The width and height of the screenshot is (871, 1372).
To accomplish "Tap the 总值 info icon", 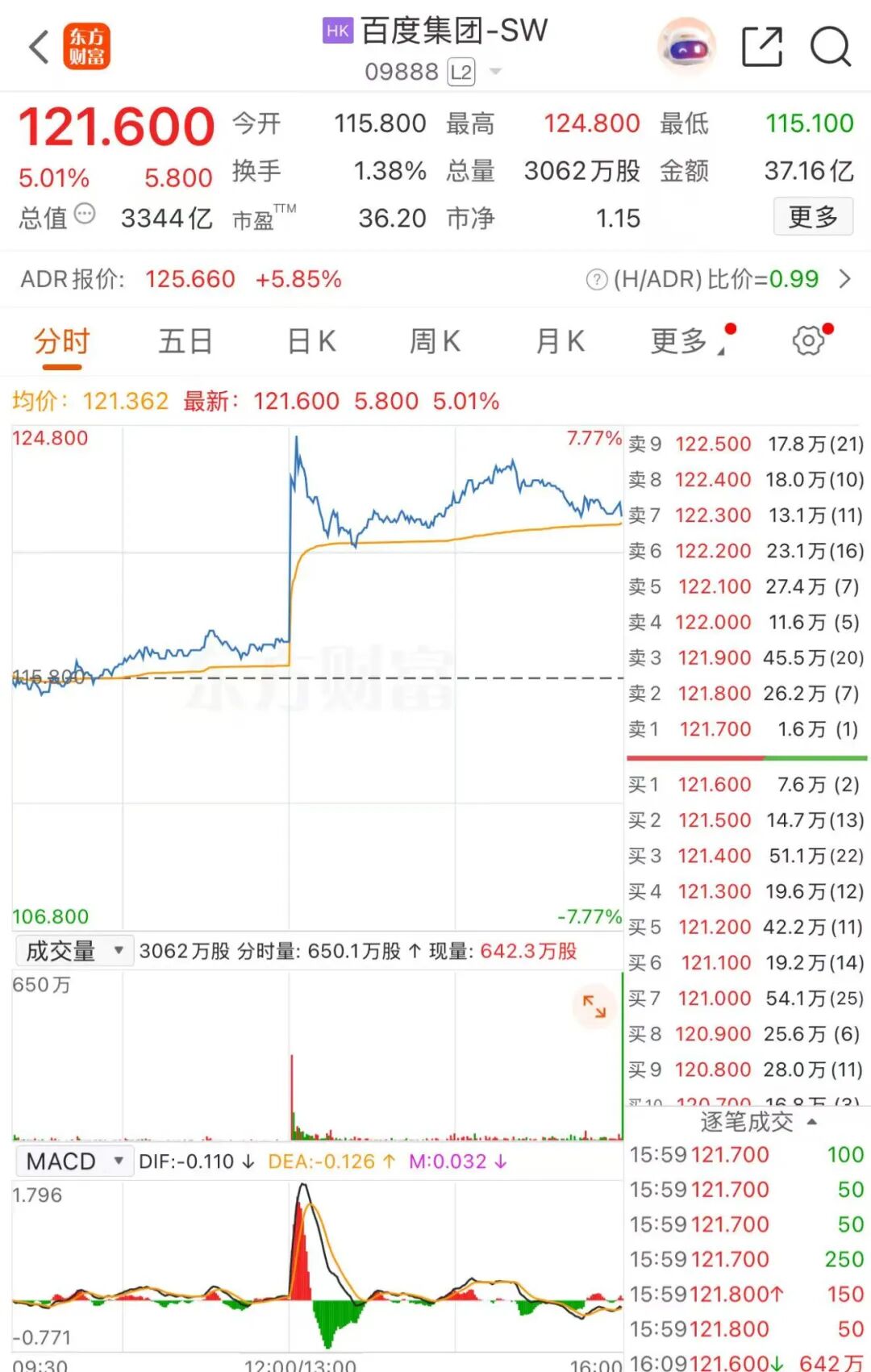I will tap(85, 215).
